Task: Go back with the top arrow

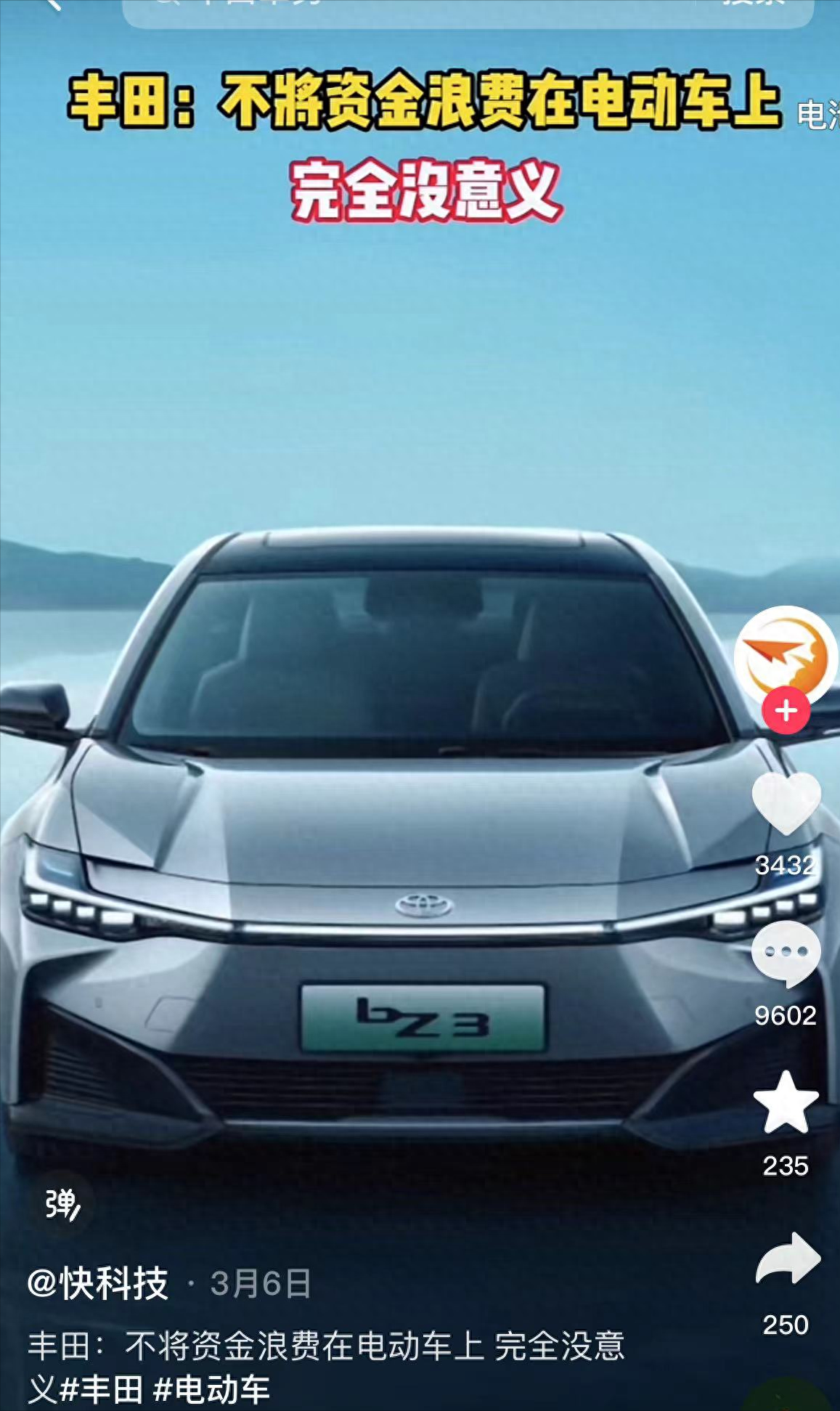Action: (x=52, y=6)
